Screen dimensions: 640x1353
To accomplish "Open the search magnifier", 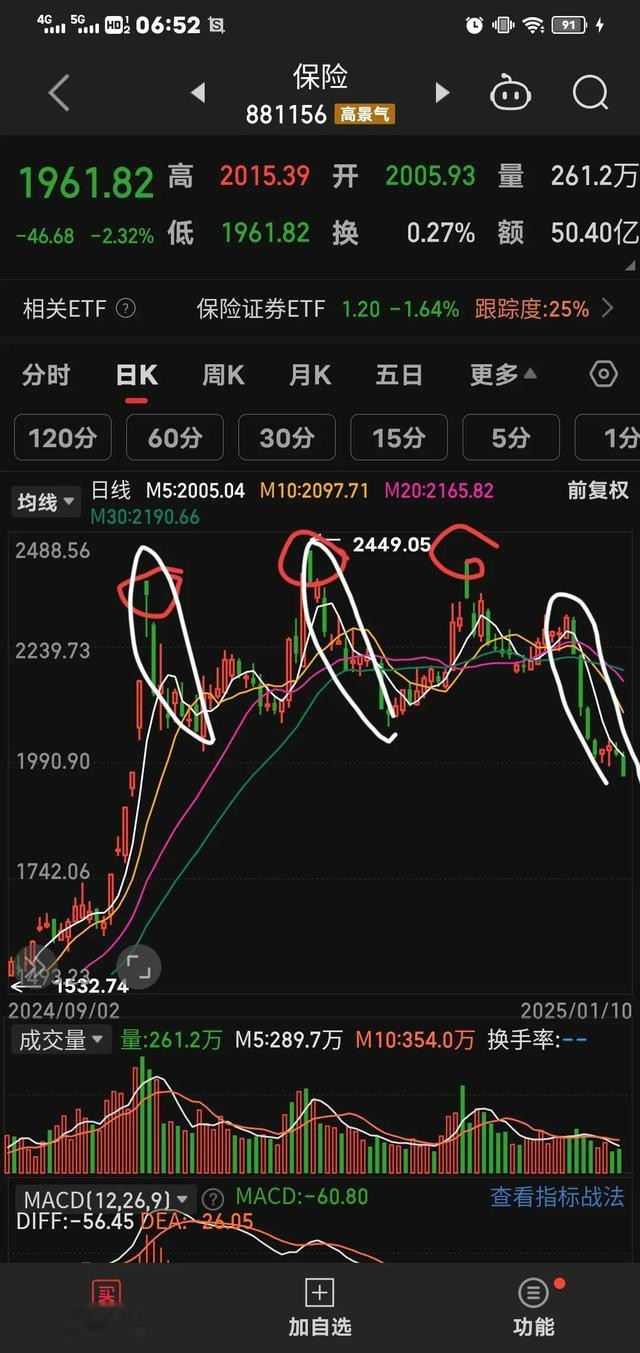I will (x=590, y=94).
